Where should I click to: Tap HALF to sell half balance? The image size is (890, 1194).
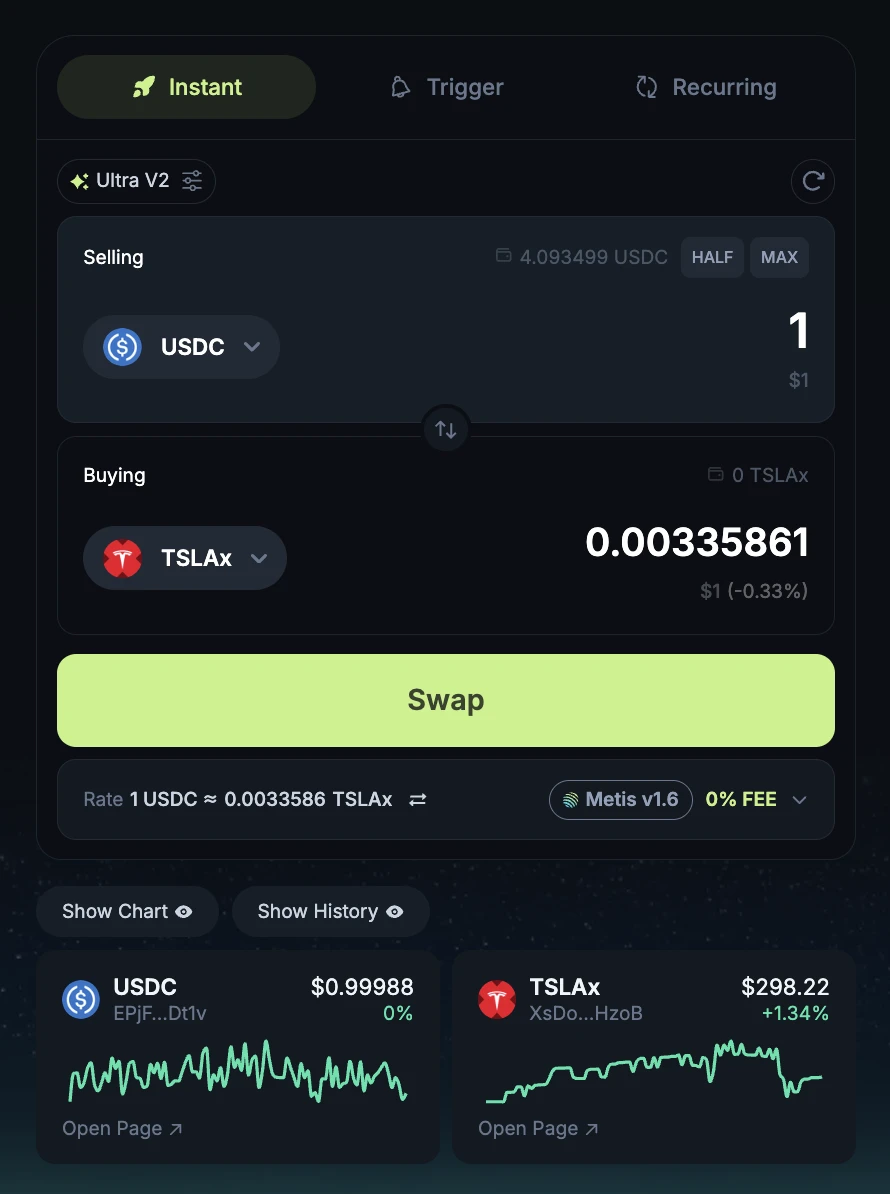(x=712, y=257)
